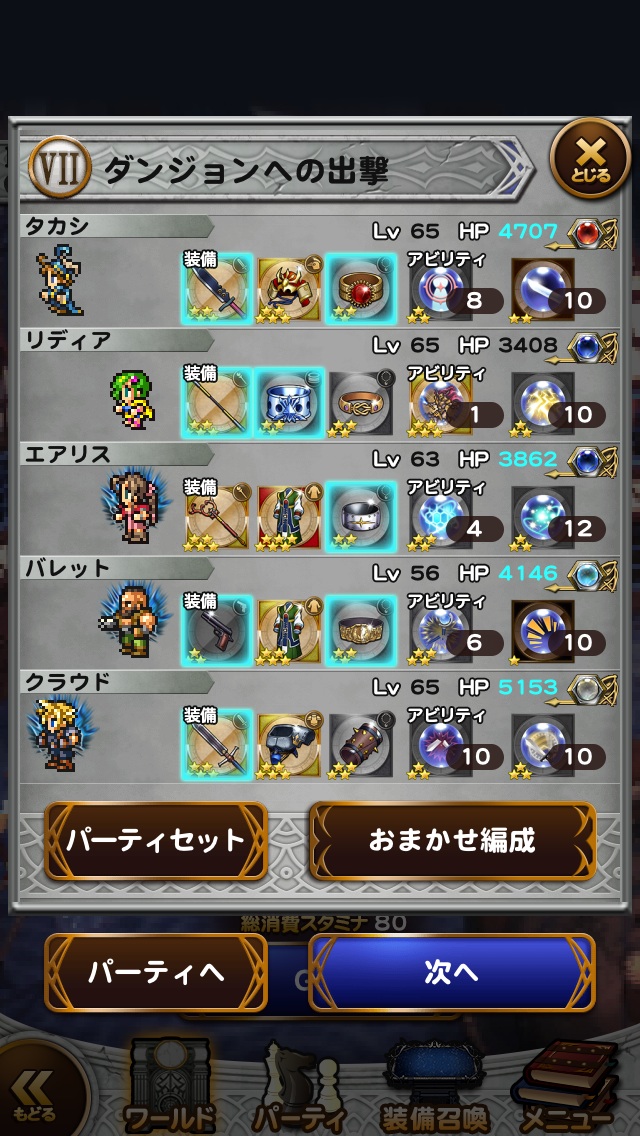Open エアリス's staff weapon slot
640x1136 pixels.
pos(218,515)
